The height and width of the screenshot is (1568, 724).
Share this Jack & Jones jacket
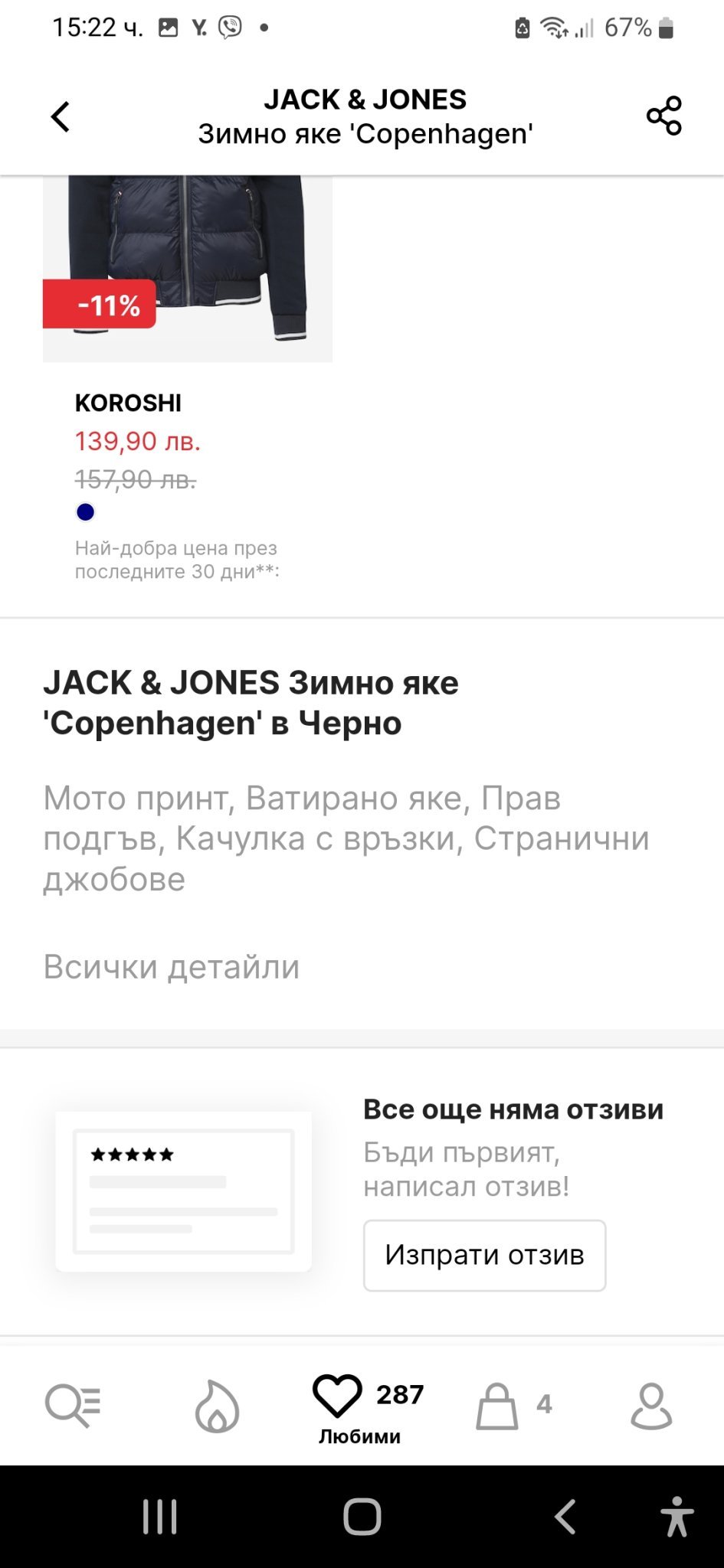pyautogui.click(x=663, y=116)
